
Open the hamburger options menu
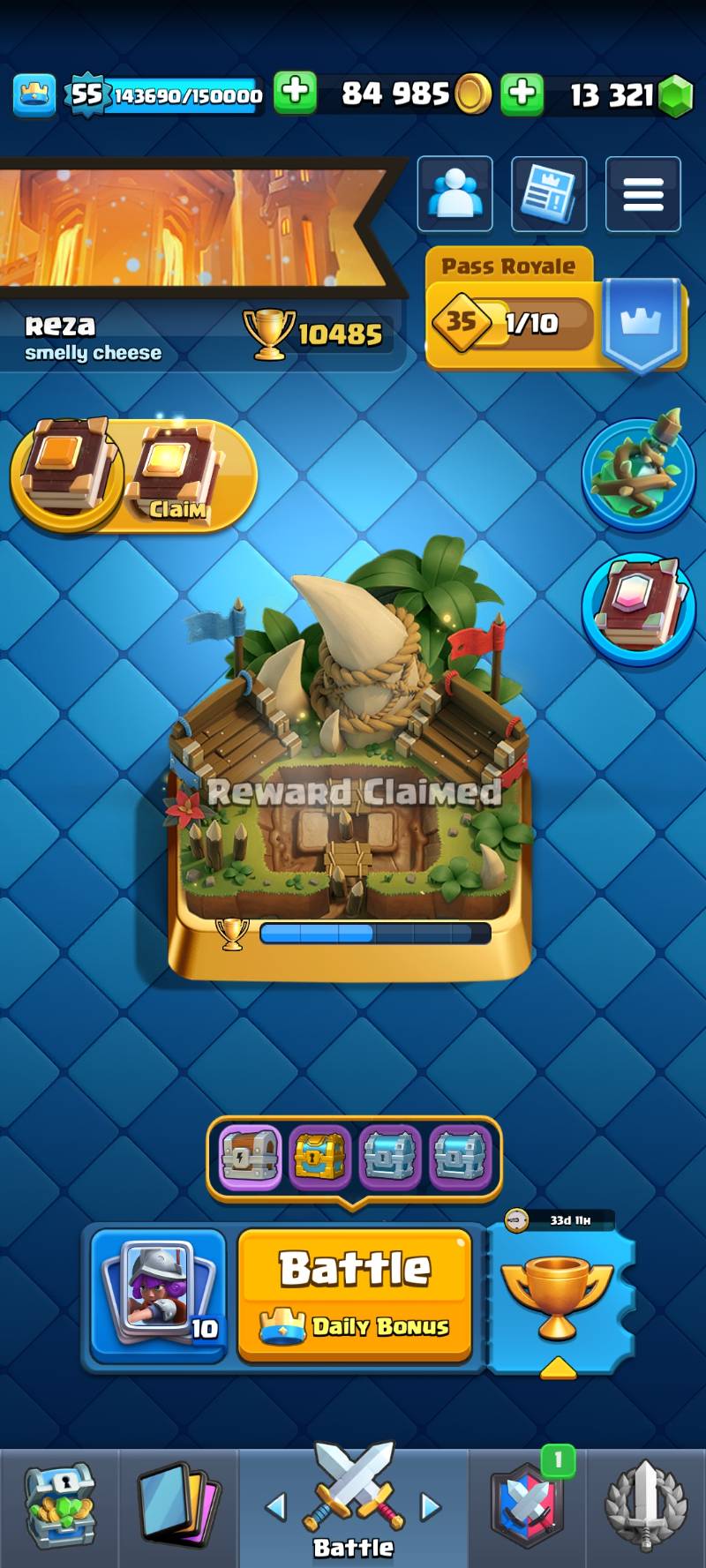point(642,194)
